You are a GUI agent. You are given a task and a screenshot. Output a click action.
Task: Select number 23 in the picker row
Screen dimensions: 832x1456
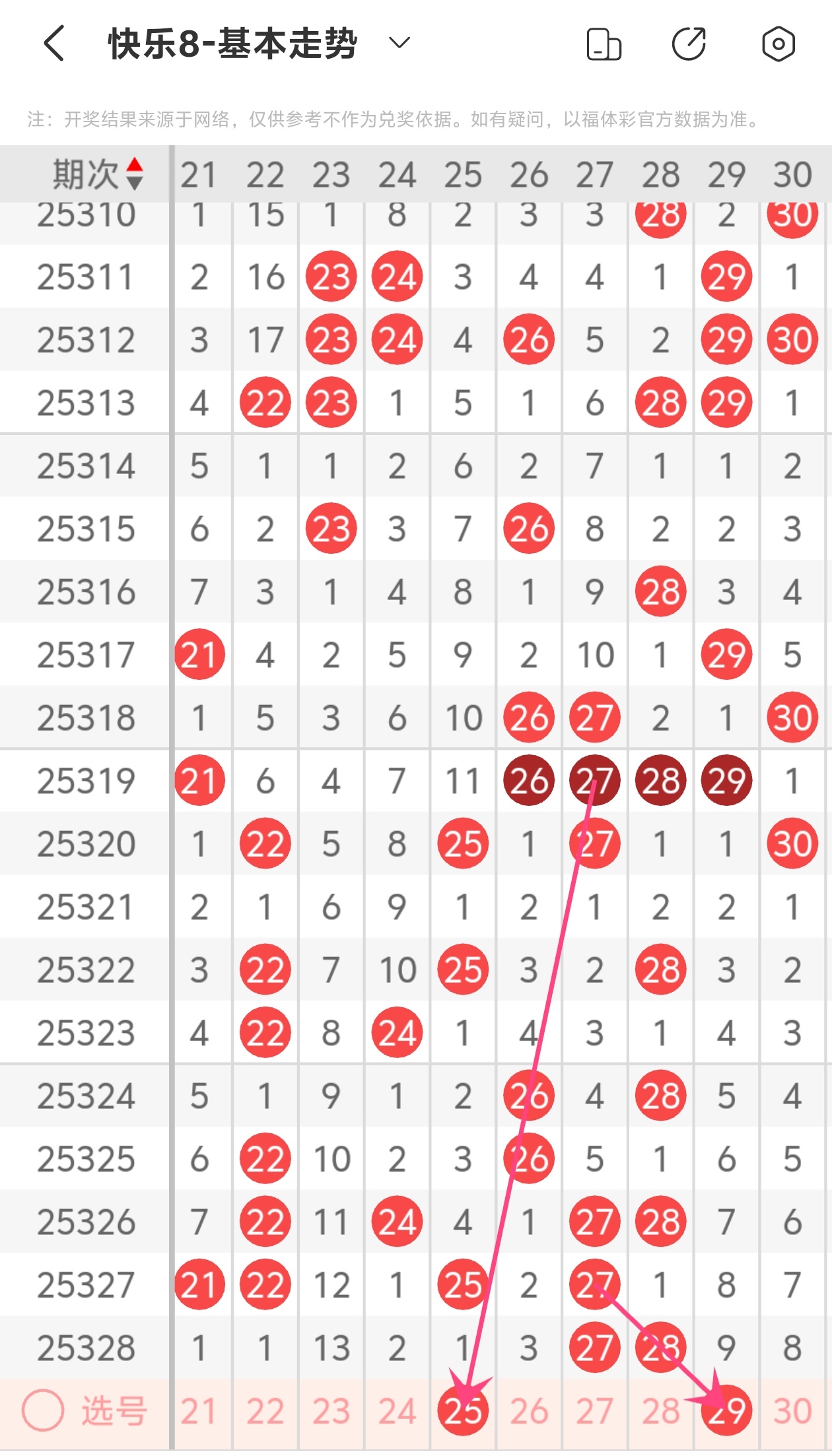[x=331, y=1411]
